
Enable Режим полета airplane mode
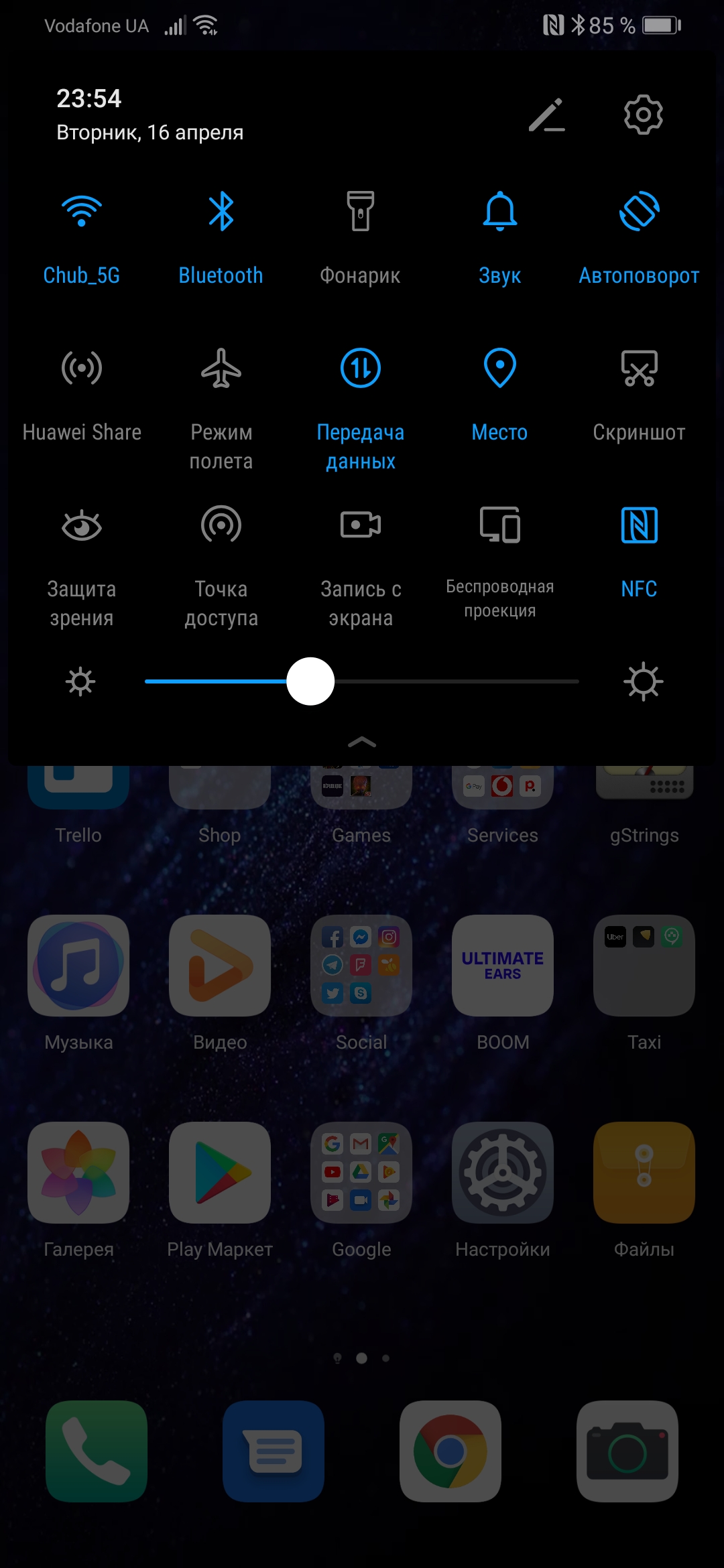point(221,369)
